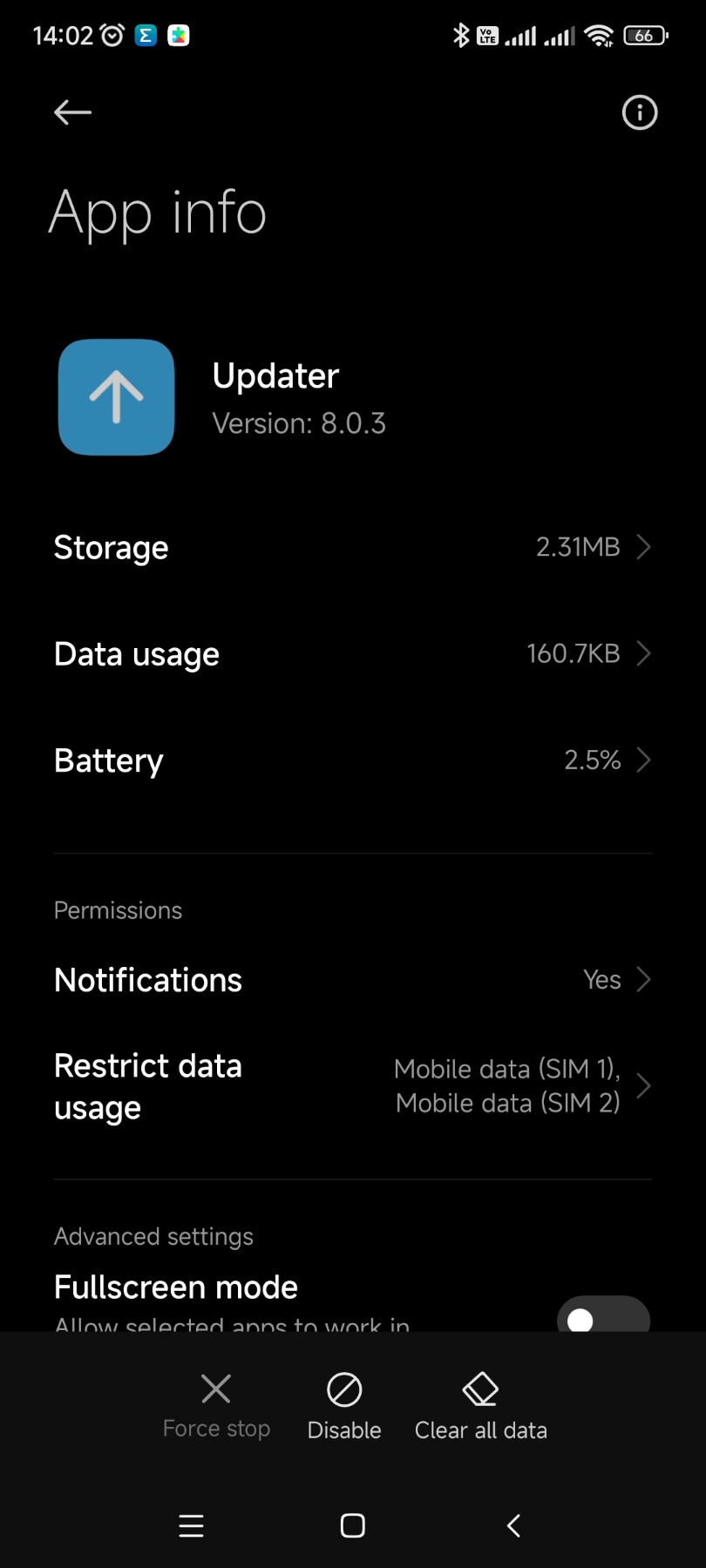Open the Battery usage row
706x1568 pixels.
[353, 760]
